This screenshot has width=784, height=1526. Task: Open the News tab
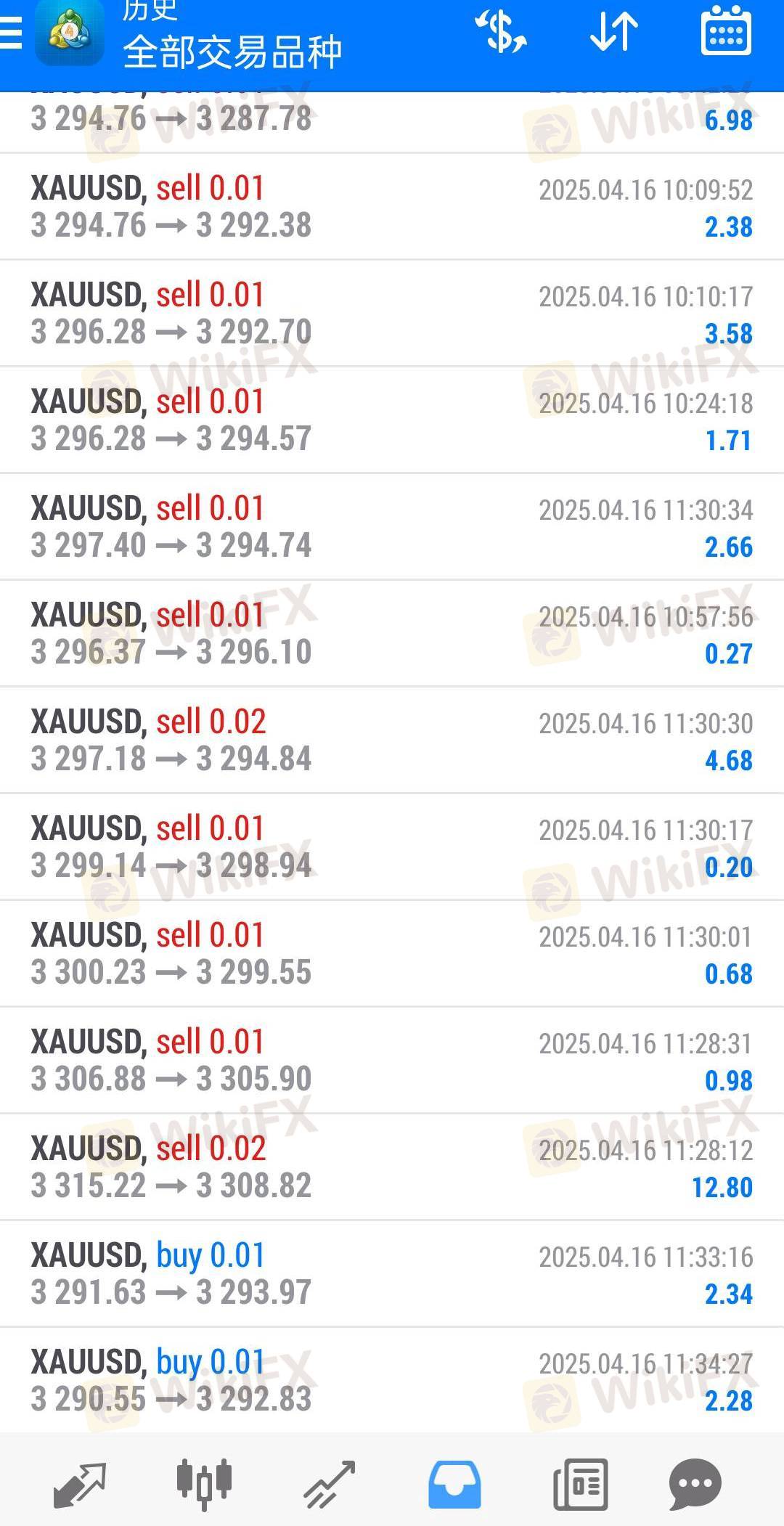click(580, 1485)
